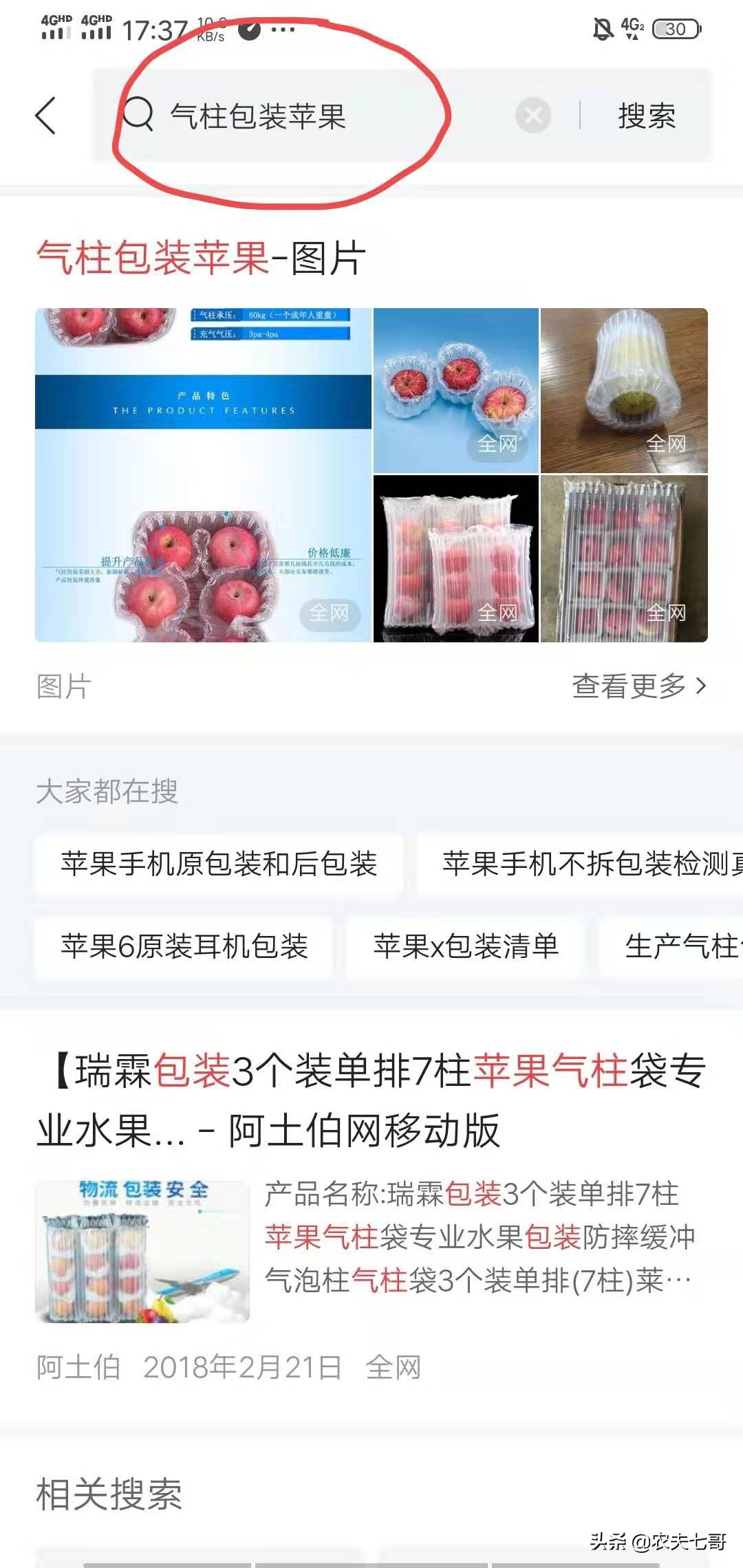Click the magnifier icon in the search bar
The width and height of the screenshot is (743, 1568).
tap(140, 116)
